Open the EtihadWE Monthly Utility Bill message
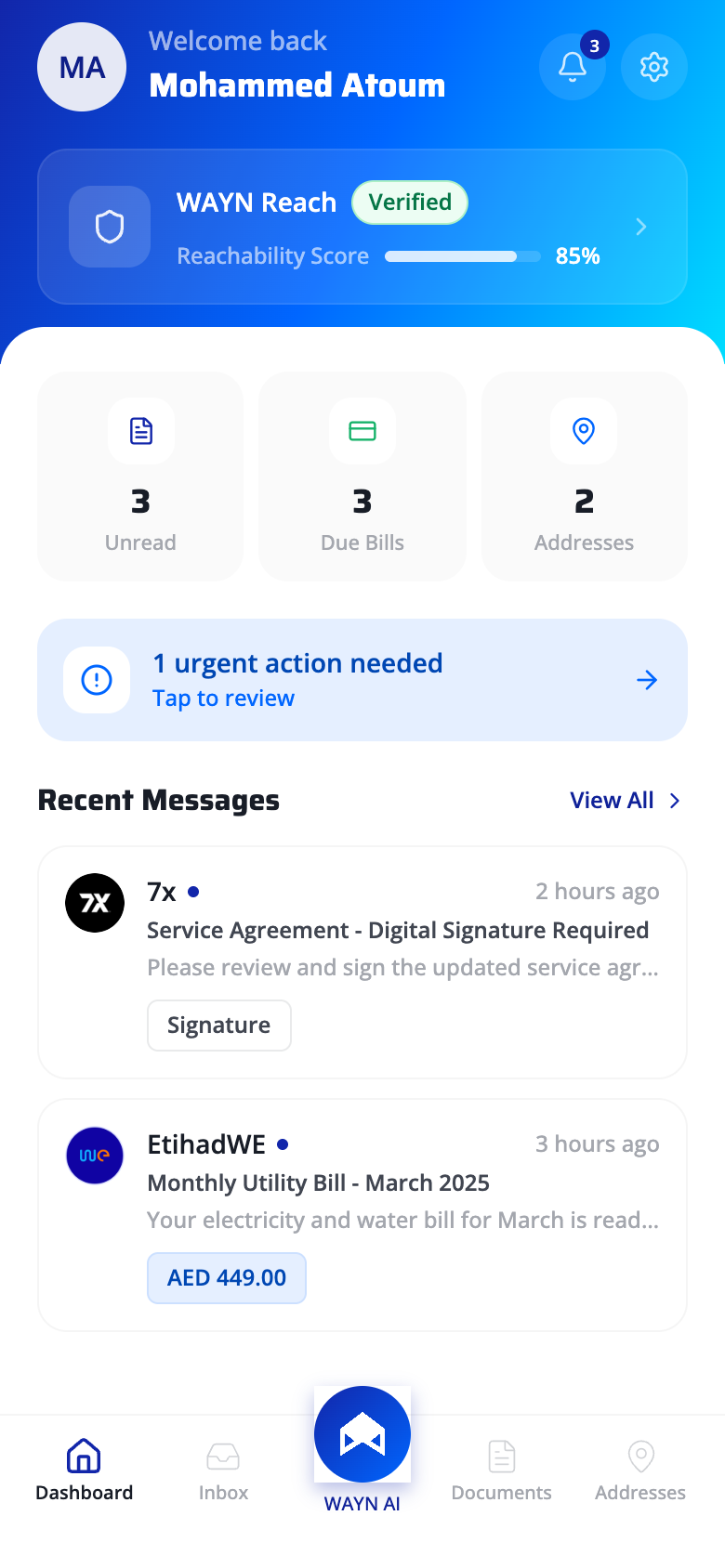 click(402, 1183)
